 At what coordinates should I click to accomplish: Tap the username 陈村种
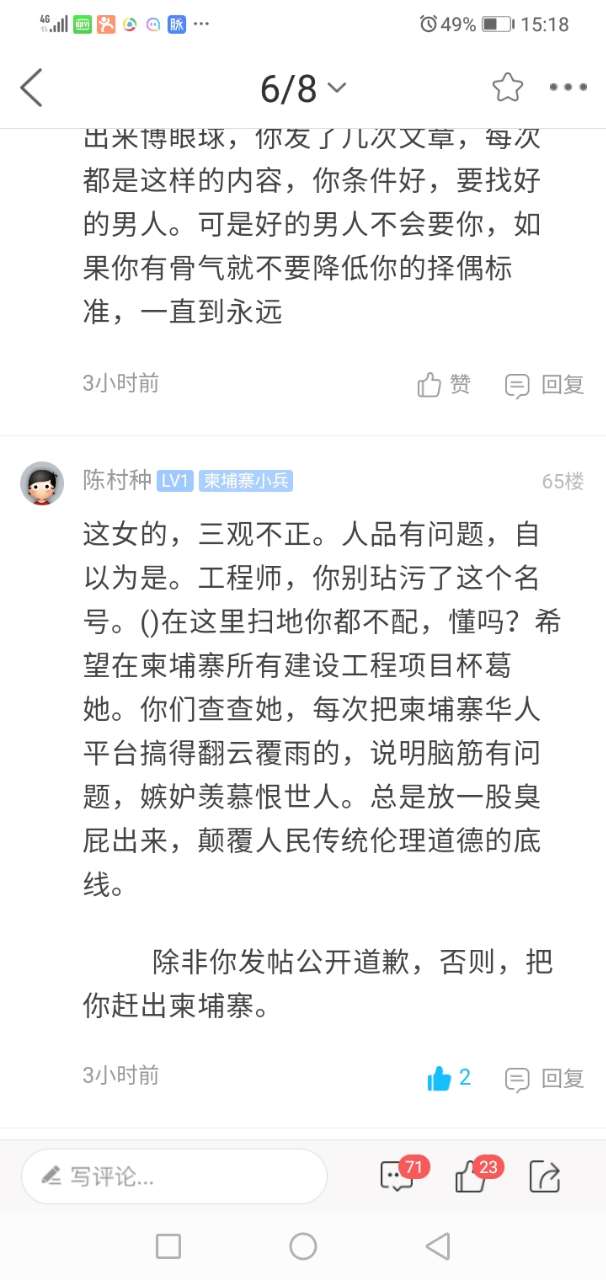pyautogui.click(x=117, y=480)
